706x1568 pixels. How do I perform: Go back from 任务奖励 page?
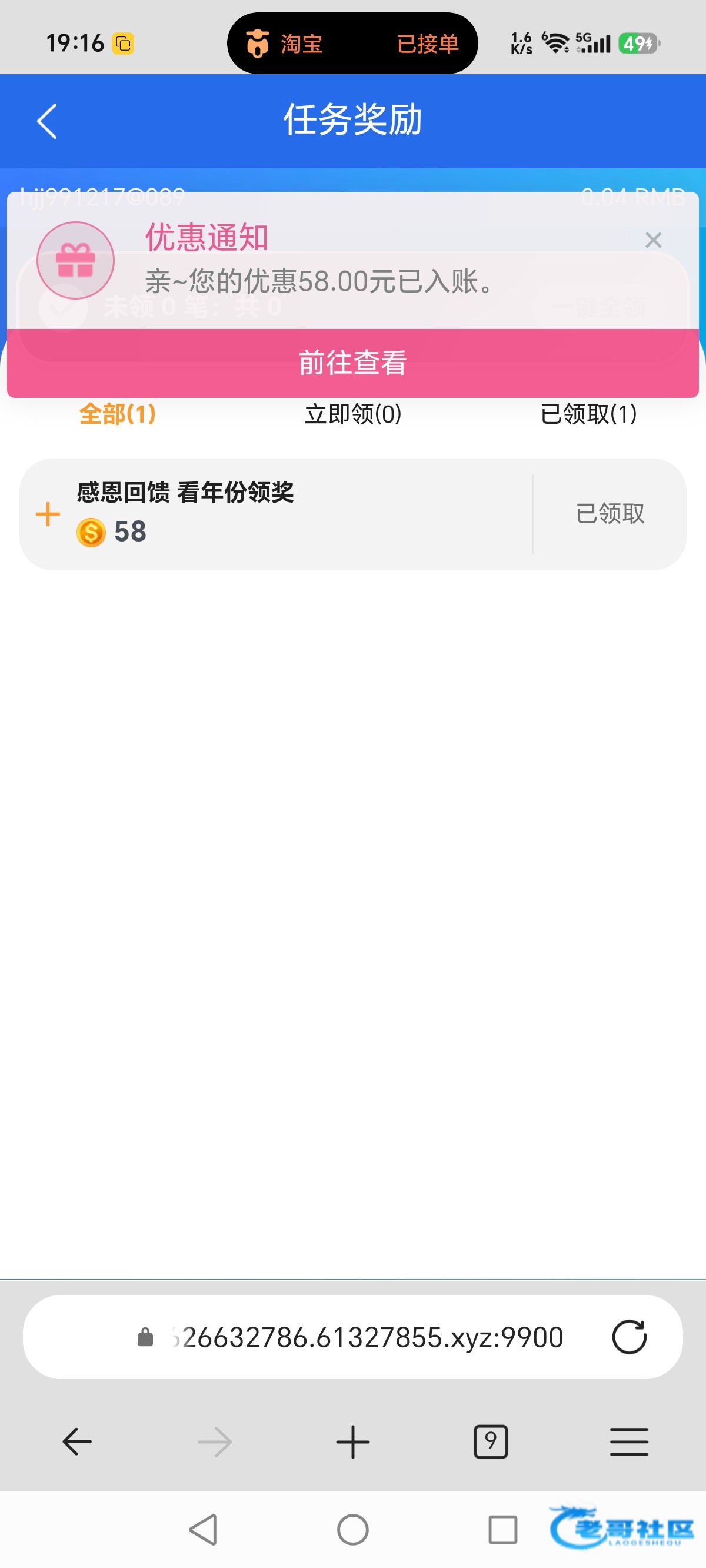point(47,121)
